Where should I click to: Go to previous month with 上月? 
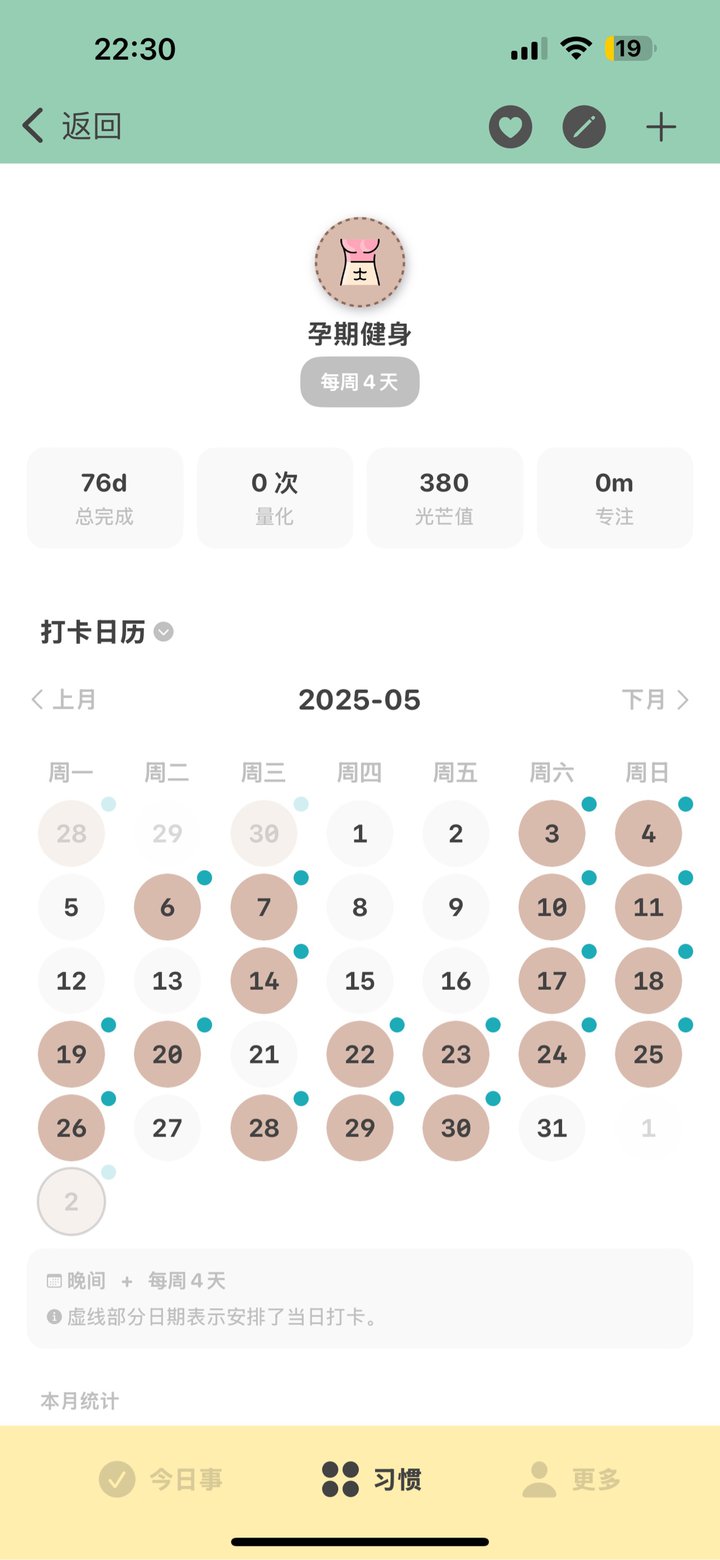[63, 699]
